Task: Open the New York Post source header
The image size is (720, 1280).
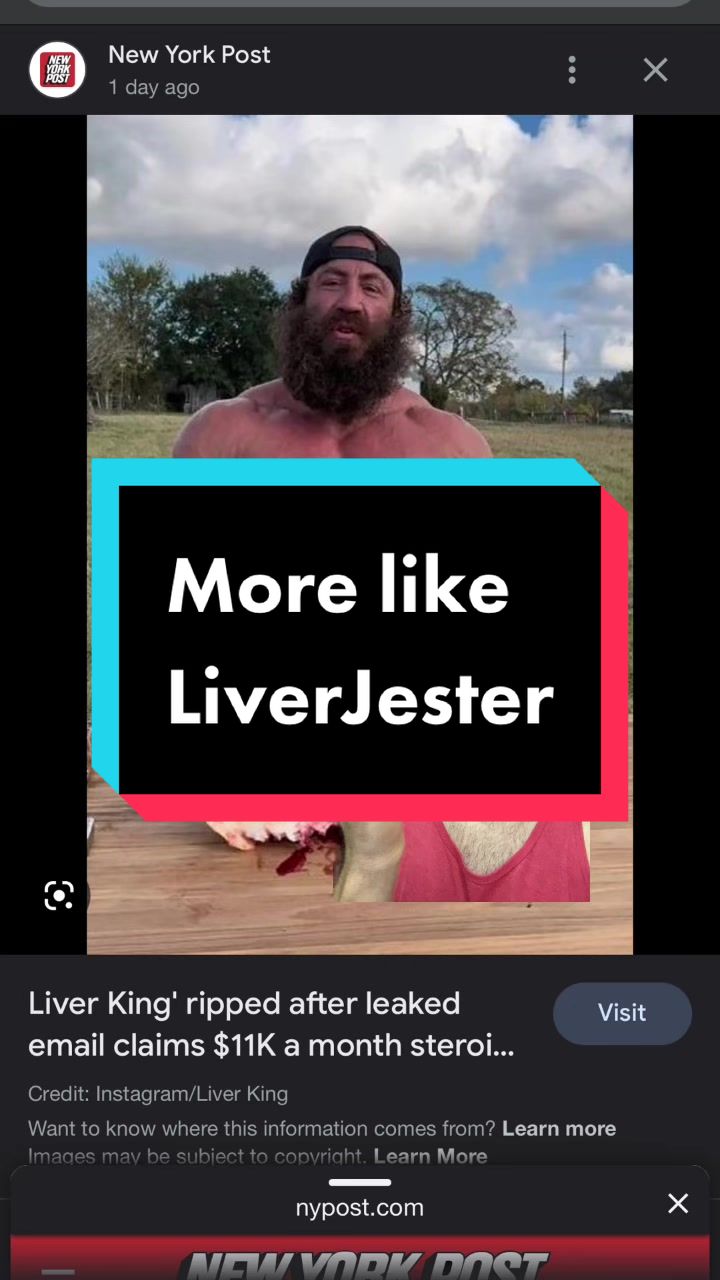Action: pos(188,69)
